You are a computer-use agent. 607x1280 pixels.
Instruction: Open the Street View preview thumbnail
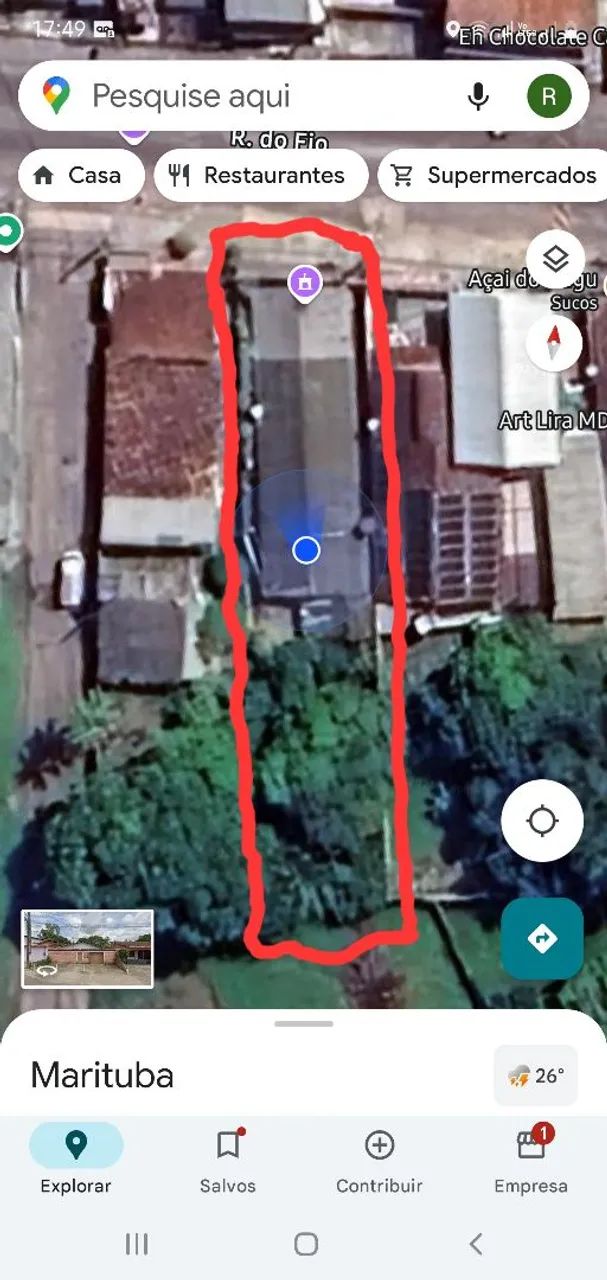[x=88, y=948]
